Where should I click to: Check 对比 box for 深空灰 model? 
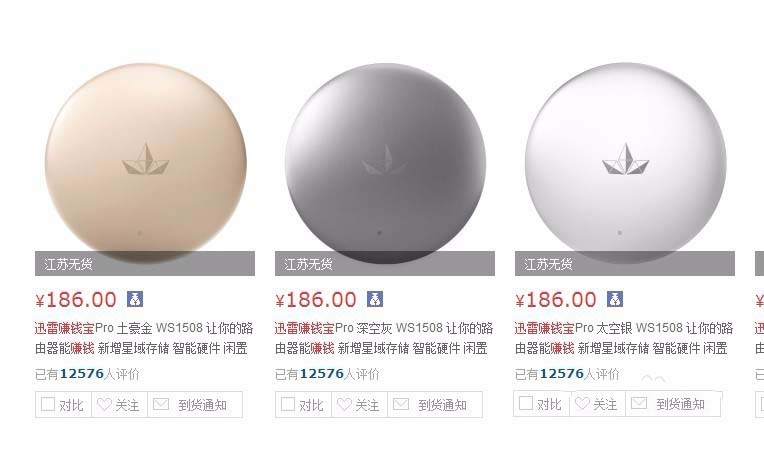[x=289, y=405]
